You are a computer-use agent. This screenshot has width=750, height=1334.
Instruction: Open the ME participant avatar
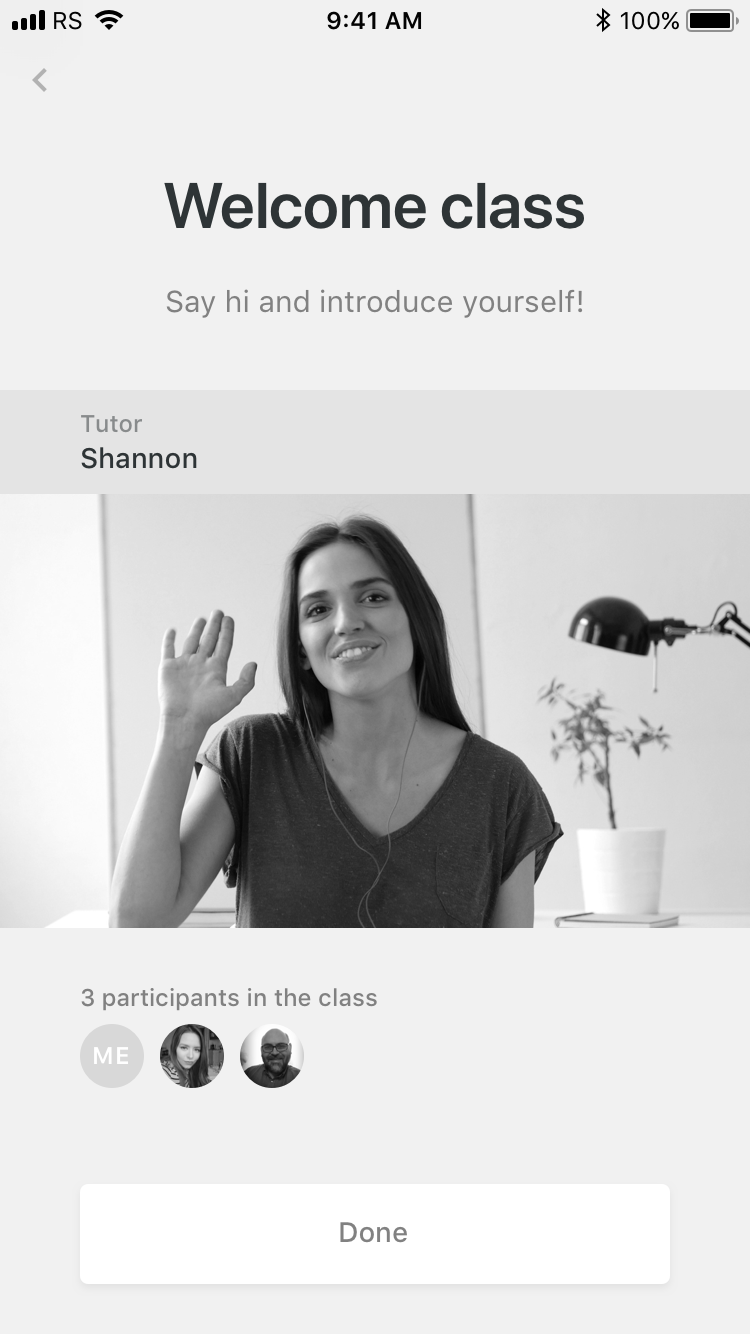[112, 1056]
